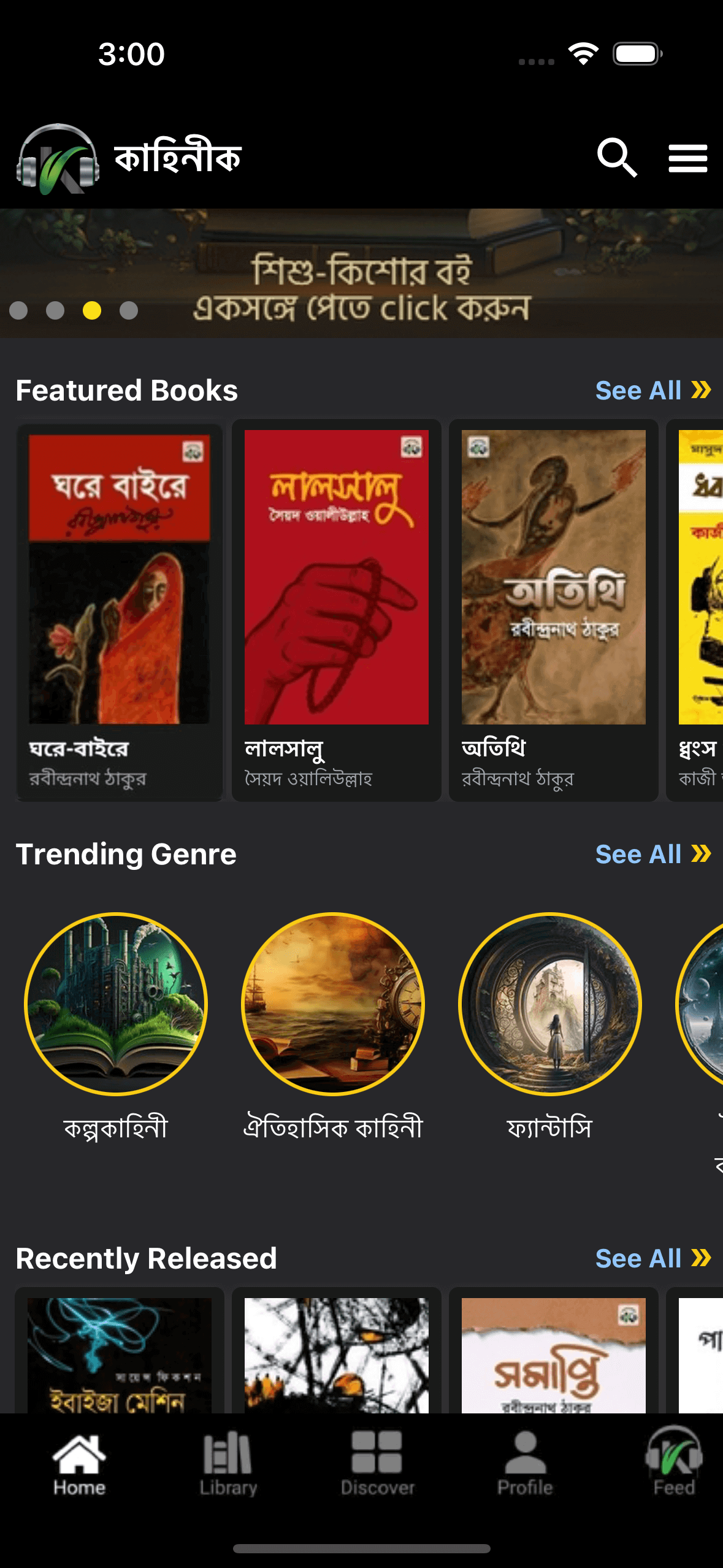Select the ফ্যান্টাসি genre
Screen dimensions: 723x1568
550,1004
